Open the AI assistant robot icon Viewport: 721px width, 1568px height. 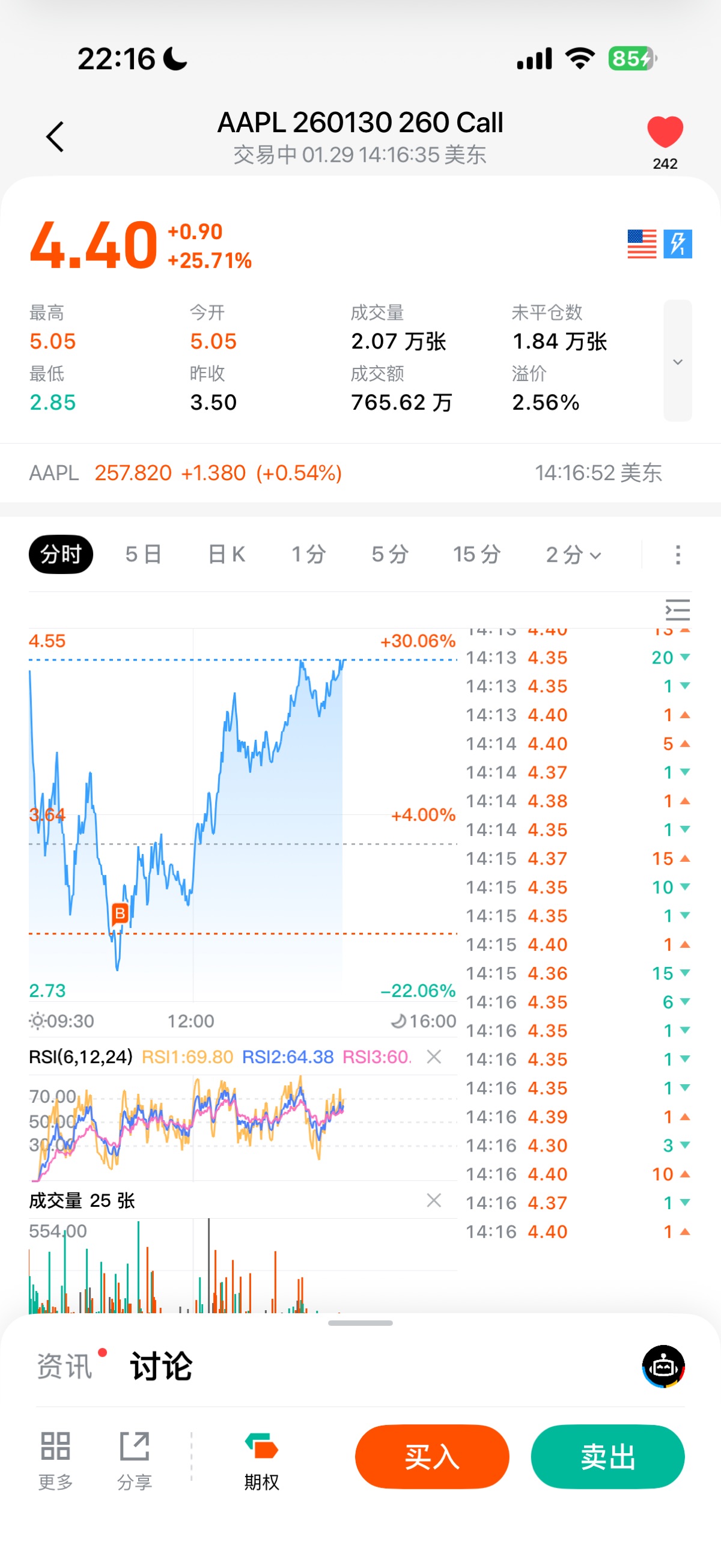tap(663, 1367)
